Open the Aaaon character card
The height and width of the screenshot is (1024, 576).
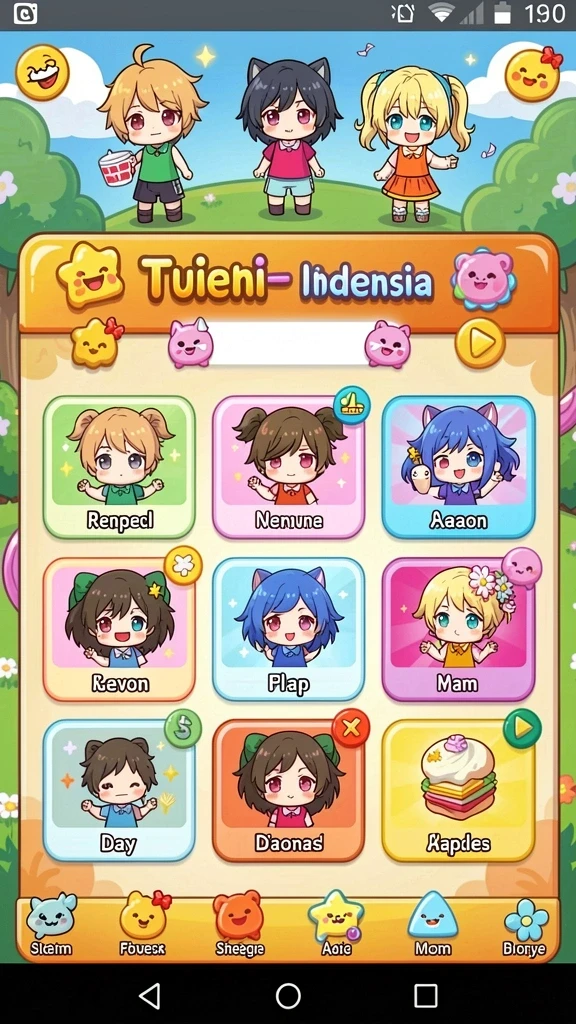tap(458, 467)
